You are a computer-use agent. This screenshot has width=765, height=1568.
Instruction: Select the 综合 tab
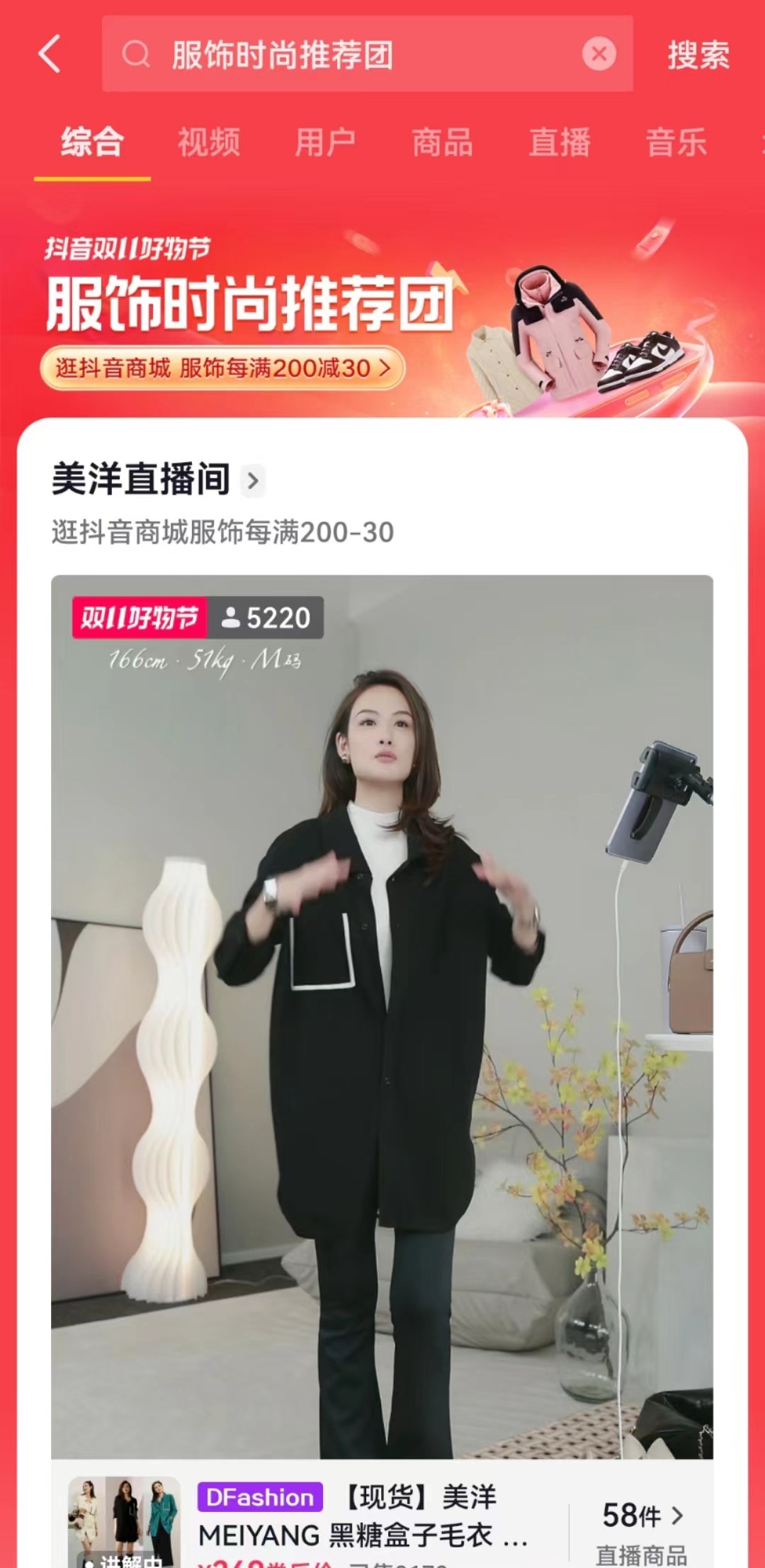pos(92,142)
